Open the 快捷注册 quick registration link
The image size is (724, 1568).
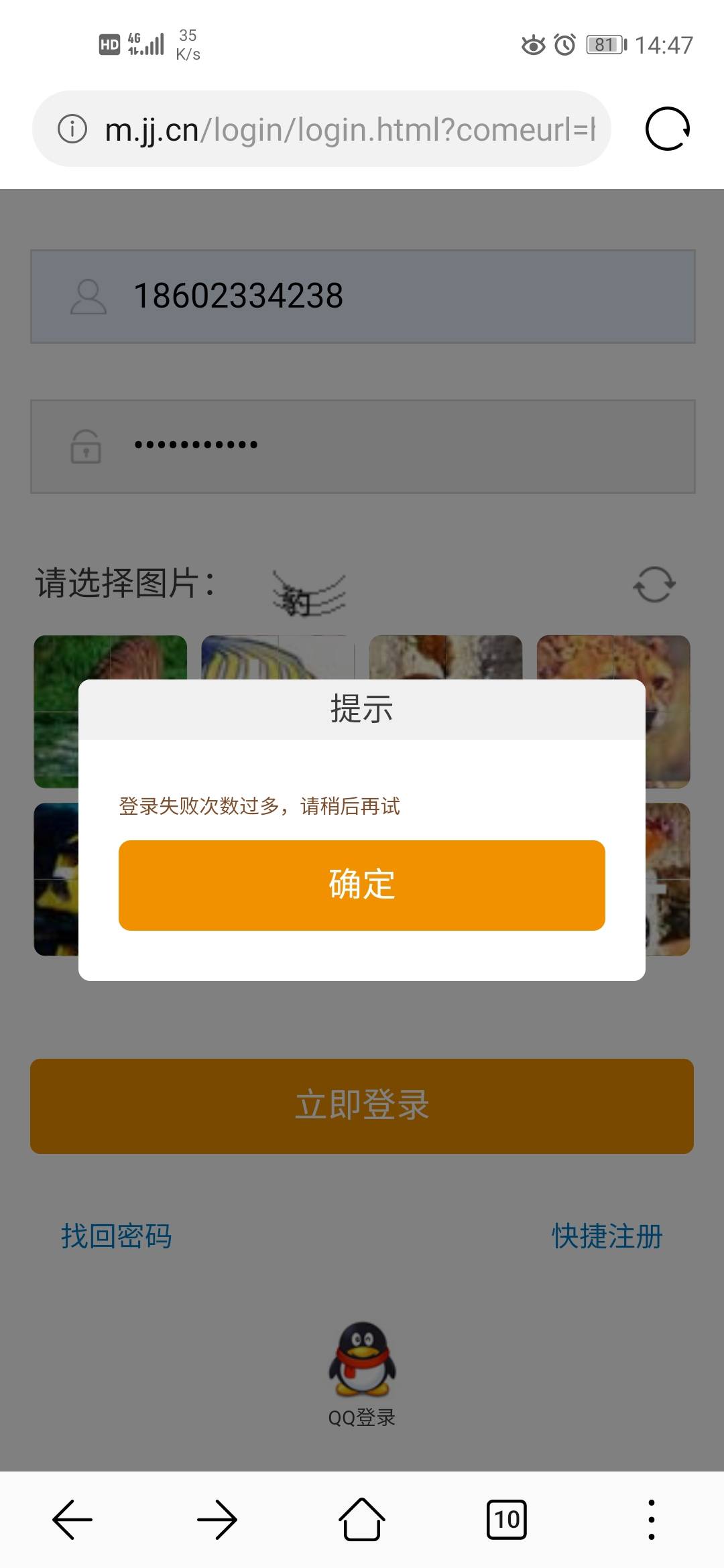pyautogui.click(x=606, y=1237)
